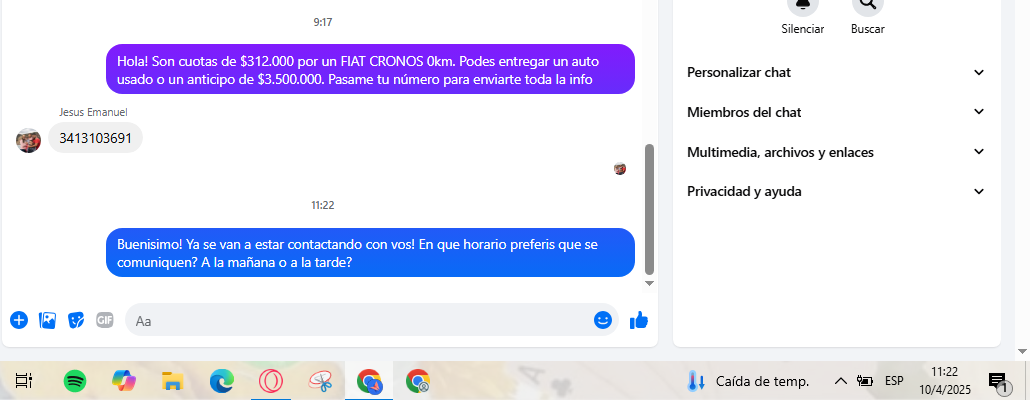The width and height of the screenshot is (1030, 400).
Task: Open File Explorer from the taskbar
Action: [x=172, y=380]
